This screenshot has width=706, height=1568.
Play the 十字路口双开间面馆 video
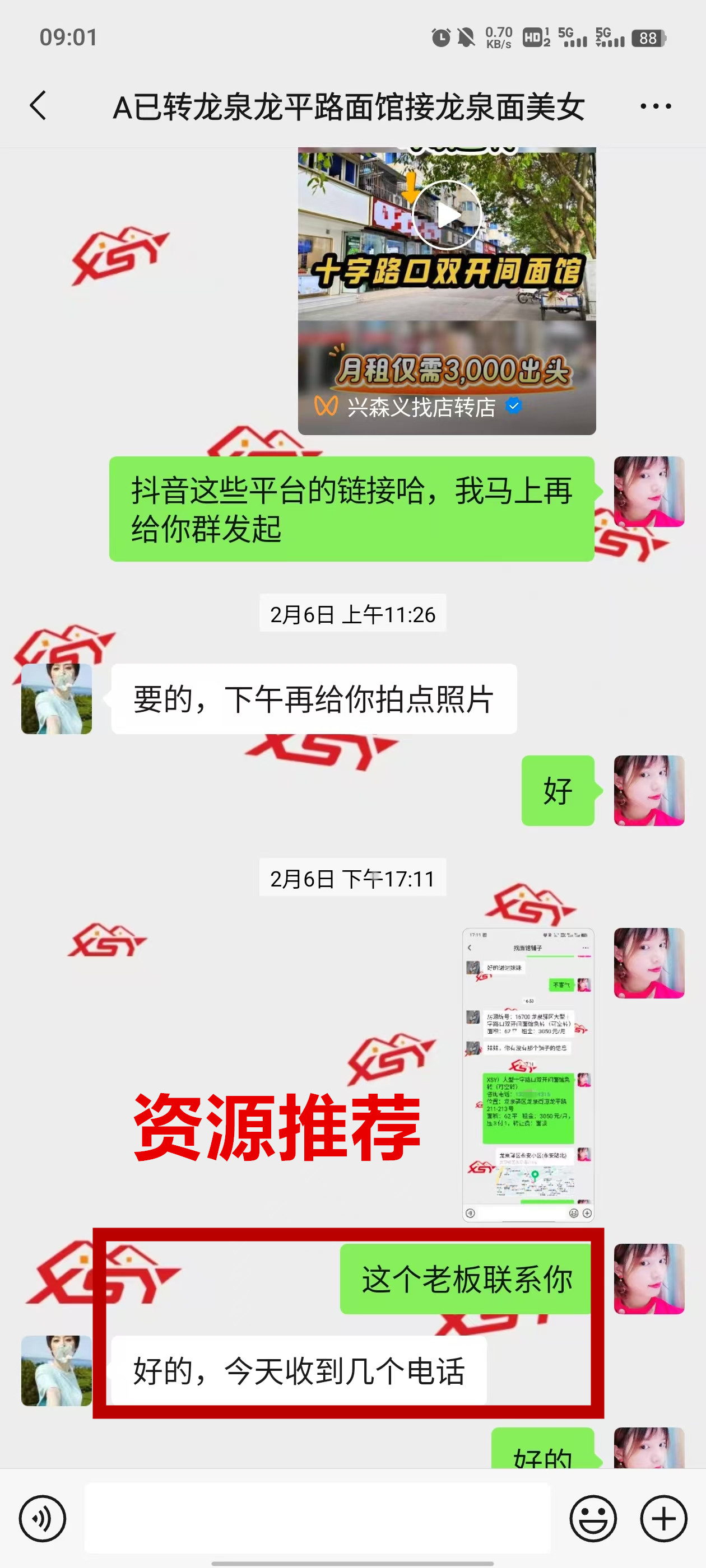click(447, 216)
